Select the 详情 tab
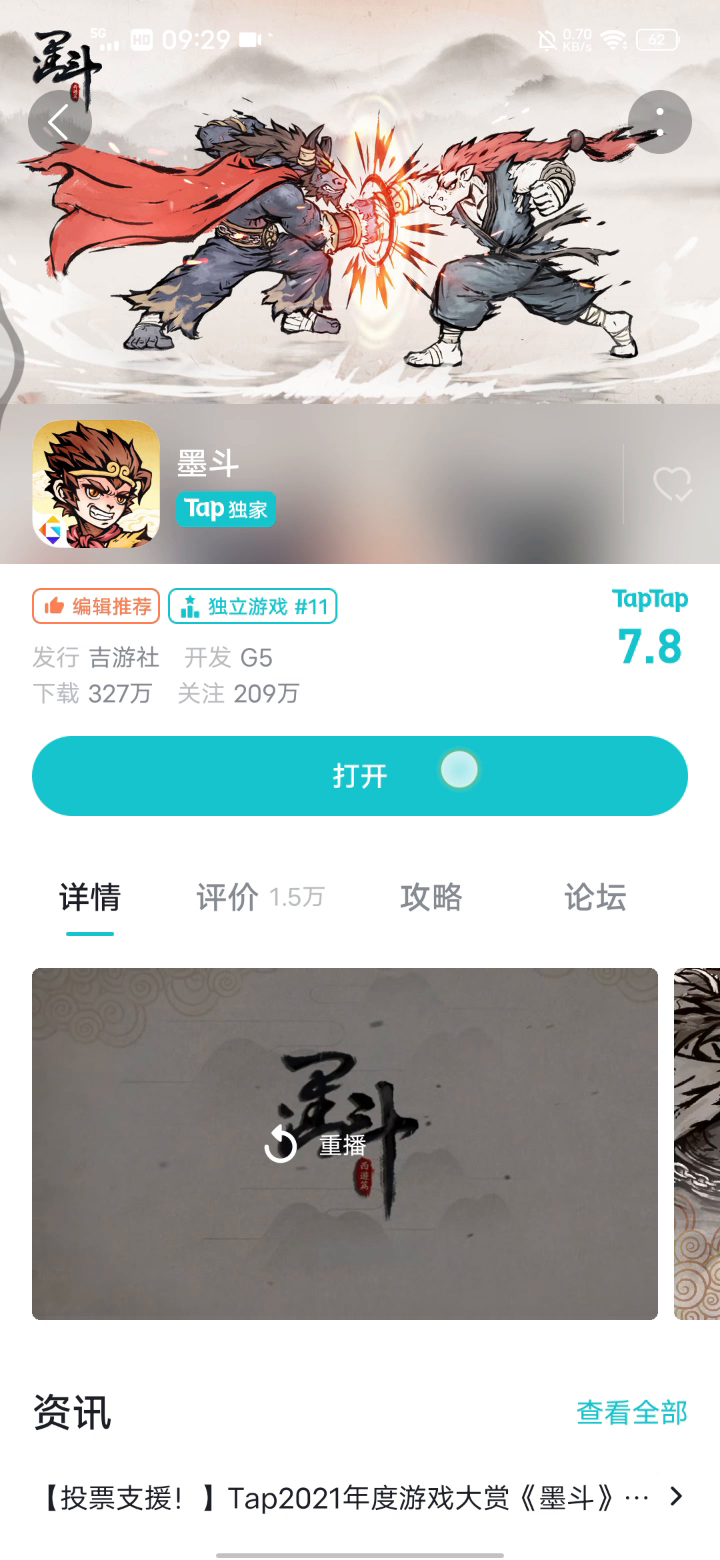 (90, 897)
